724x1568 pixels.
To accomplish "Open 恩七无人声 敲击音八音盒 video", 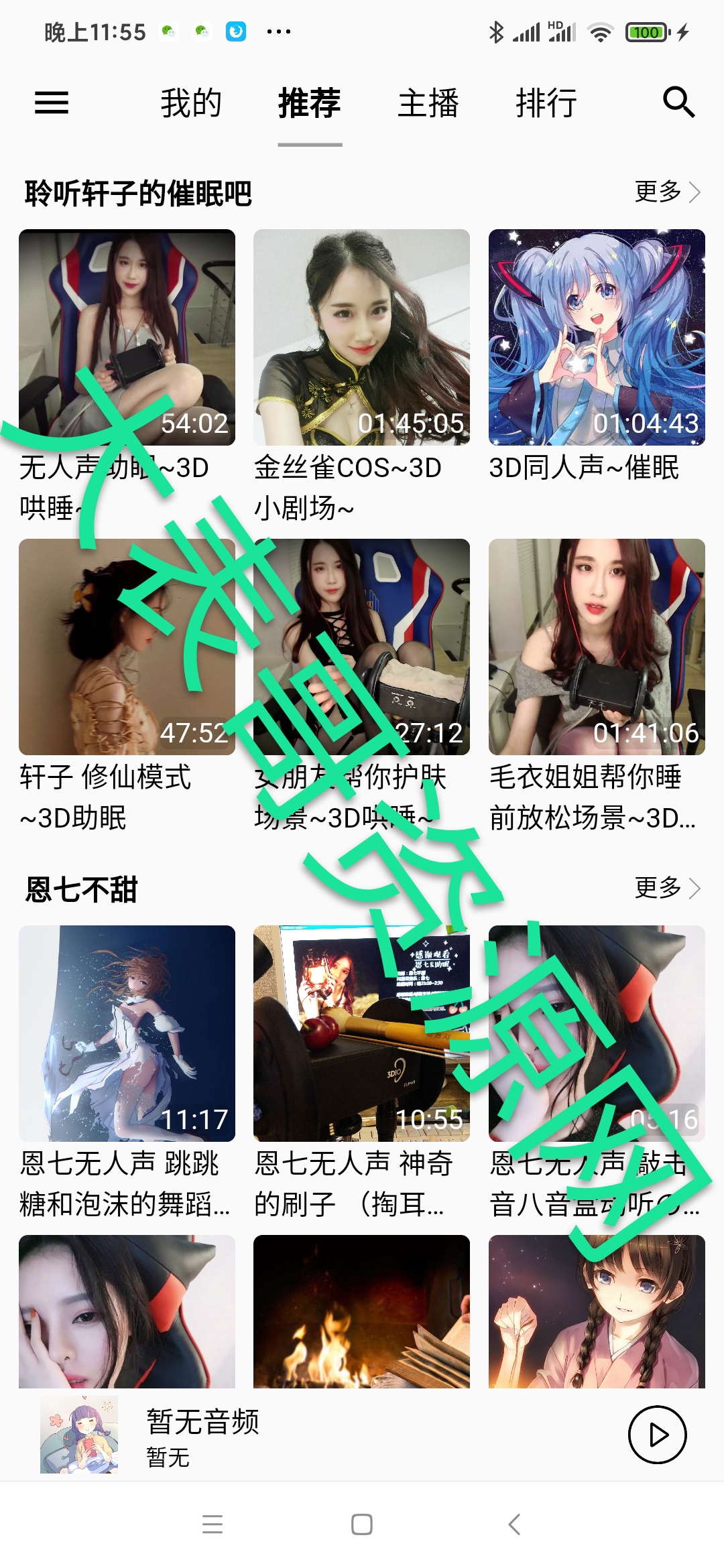I will 597,1033.
